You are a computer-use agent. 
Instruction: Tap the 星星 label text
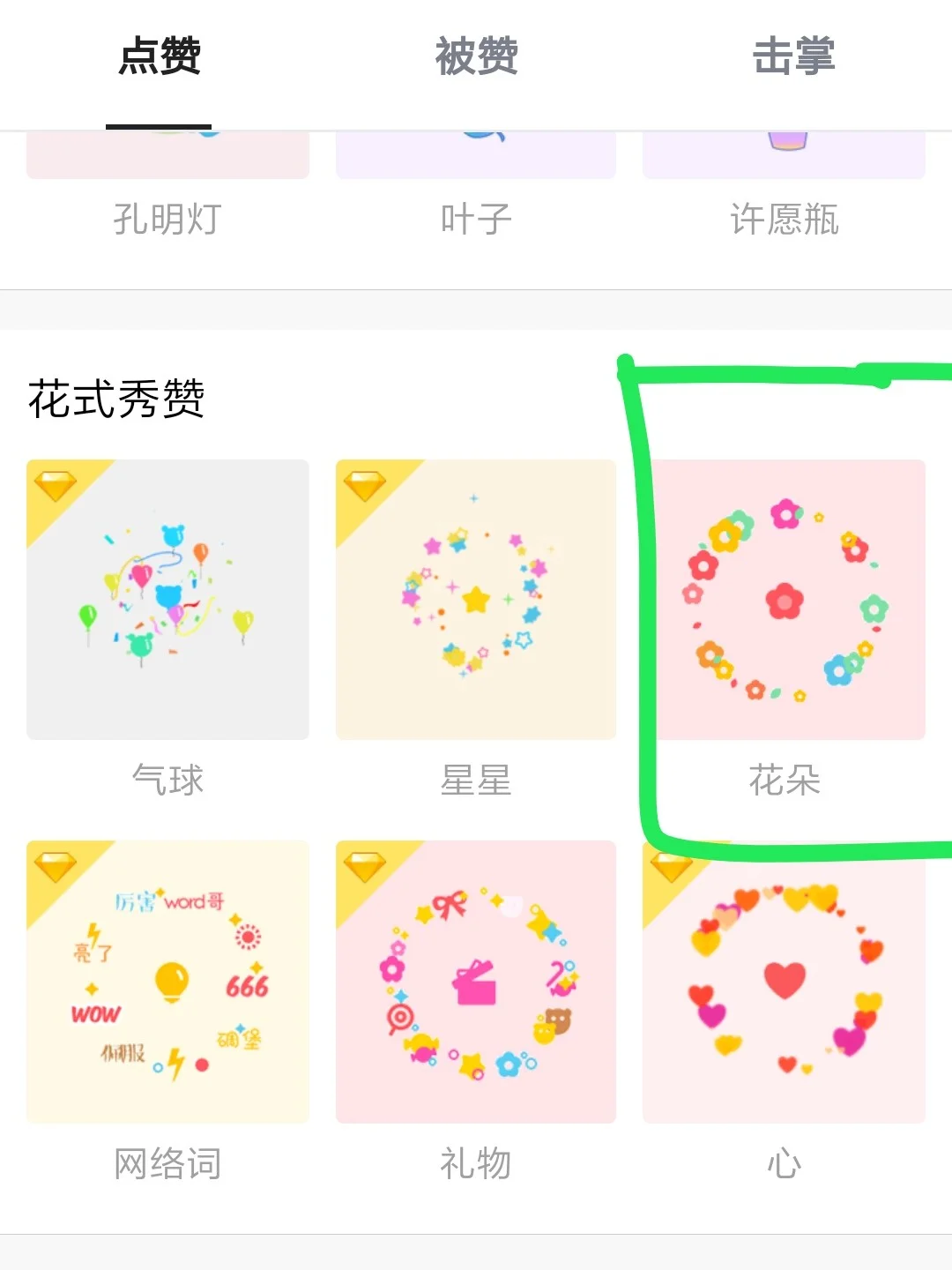[x=476, y=780]
